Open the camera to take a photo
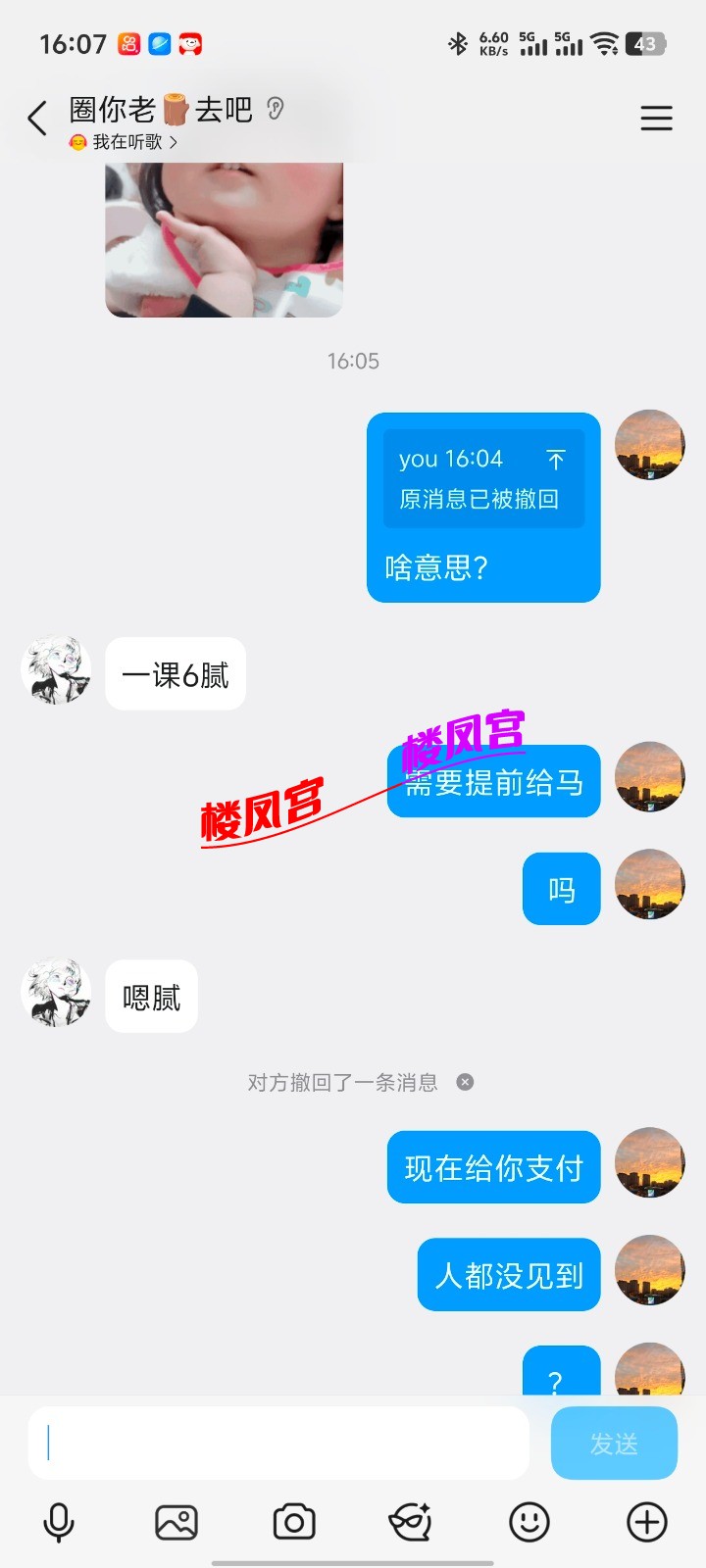 294,1523
